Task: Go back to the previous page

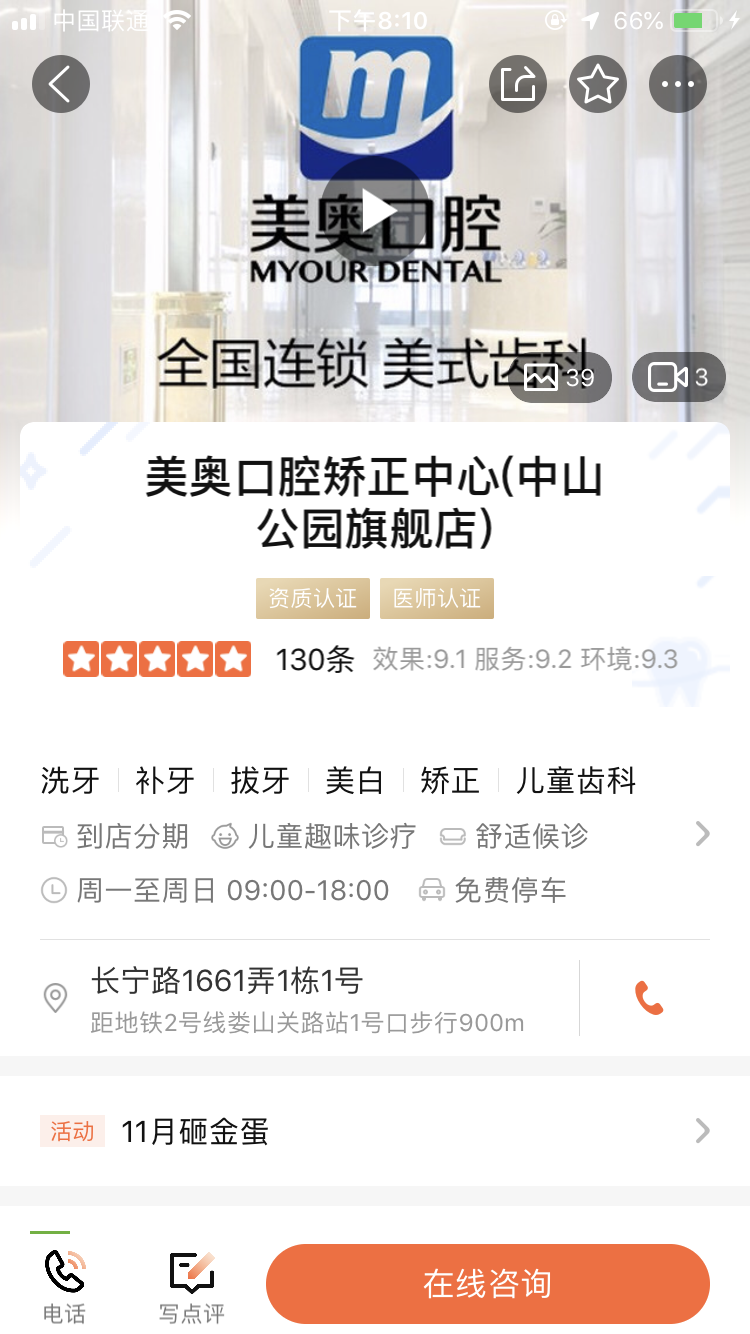Action: pyautogui.click(x=61, y=84)
